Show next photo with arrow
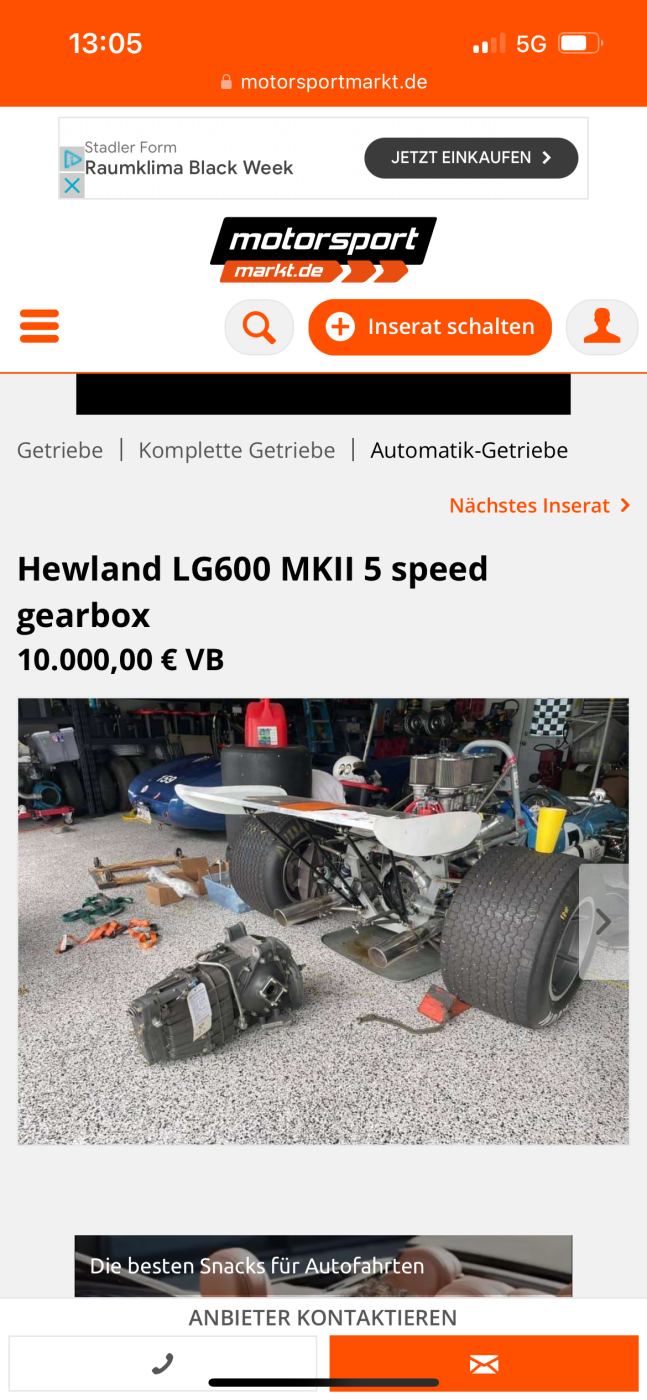 coord(603,922)
